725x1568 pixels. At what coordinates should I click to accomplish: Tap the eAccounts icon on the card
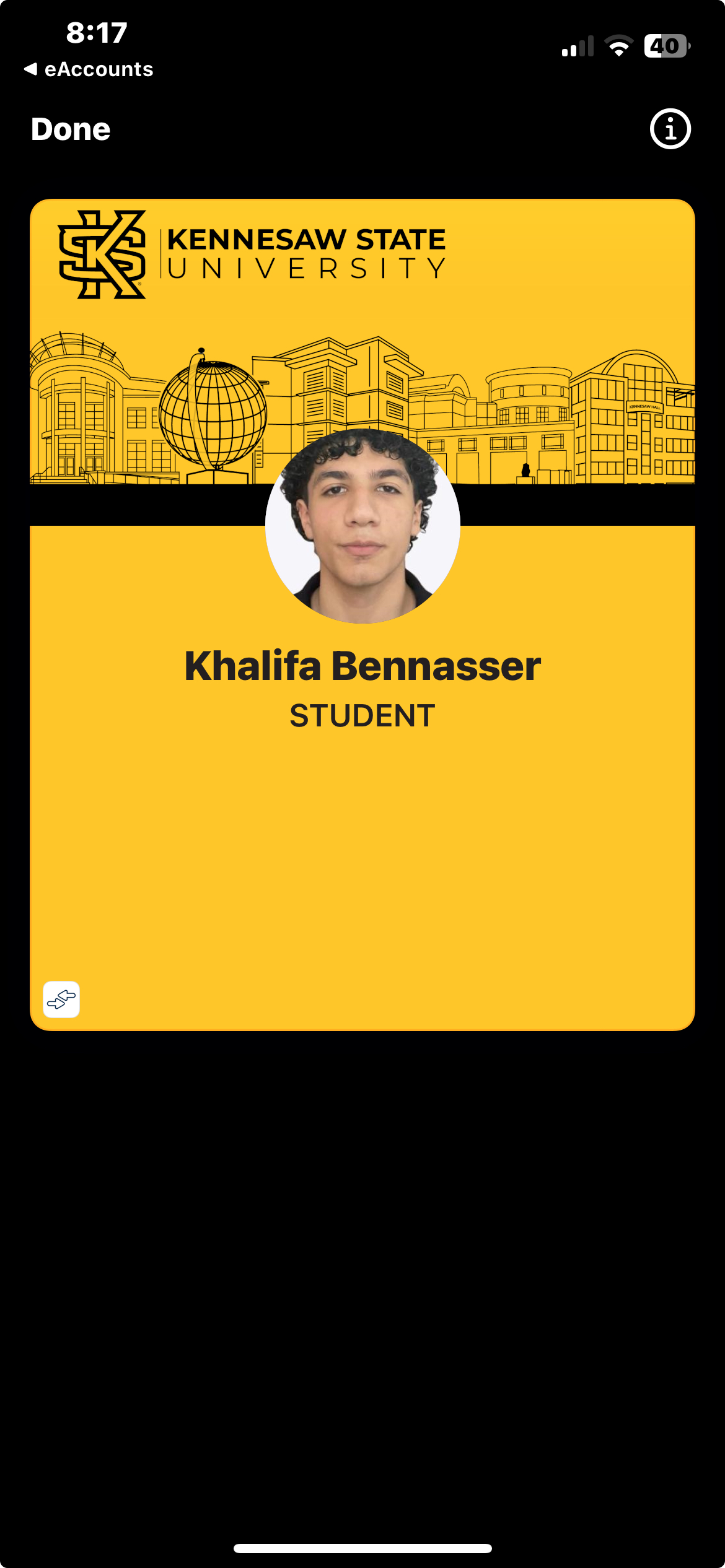point(61,999)
